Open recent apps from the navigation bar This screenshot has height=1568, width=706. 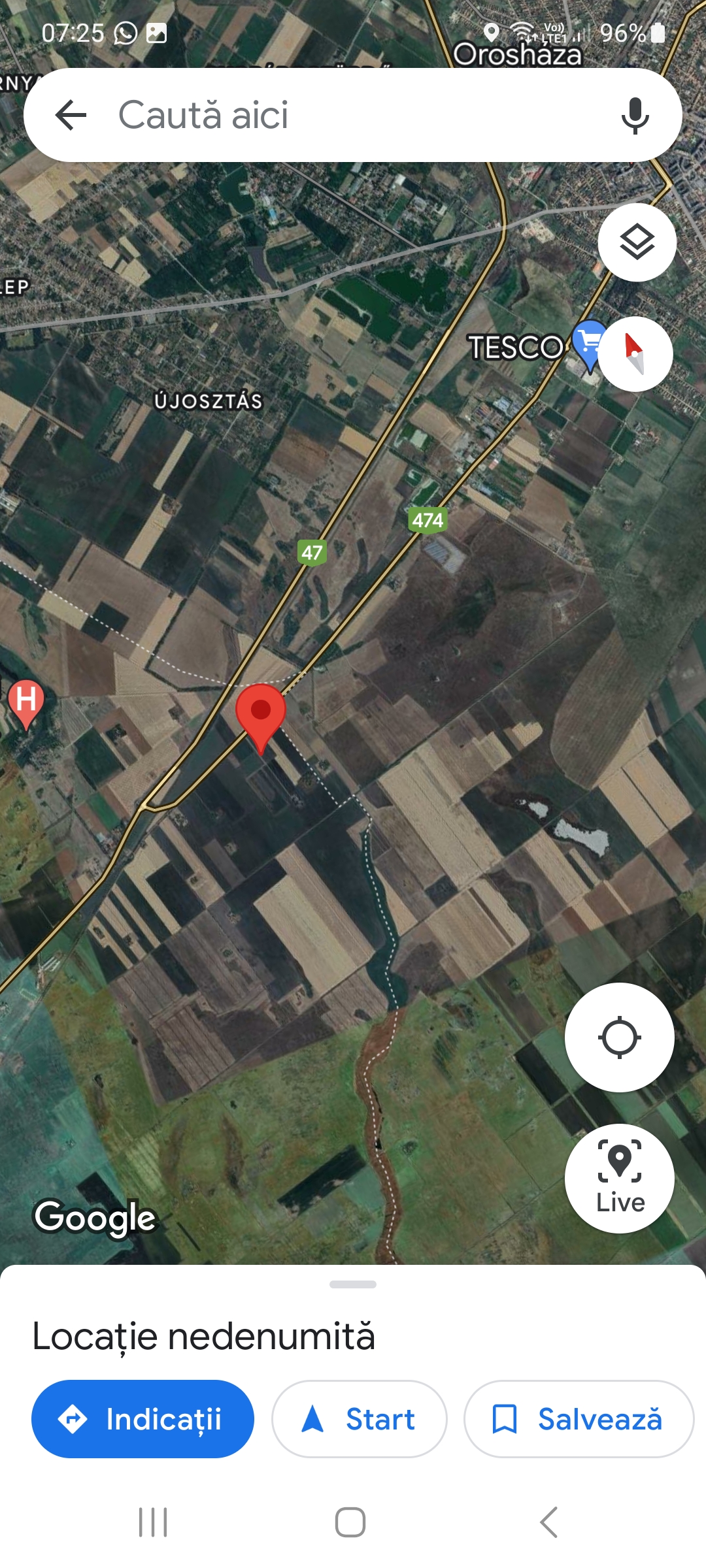tap(153, 1522)
